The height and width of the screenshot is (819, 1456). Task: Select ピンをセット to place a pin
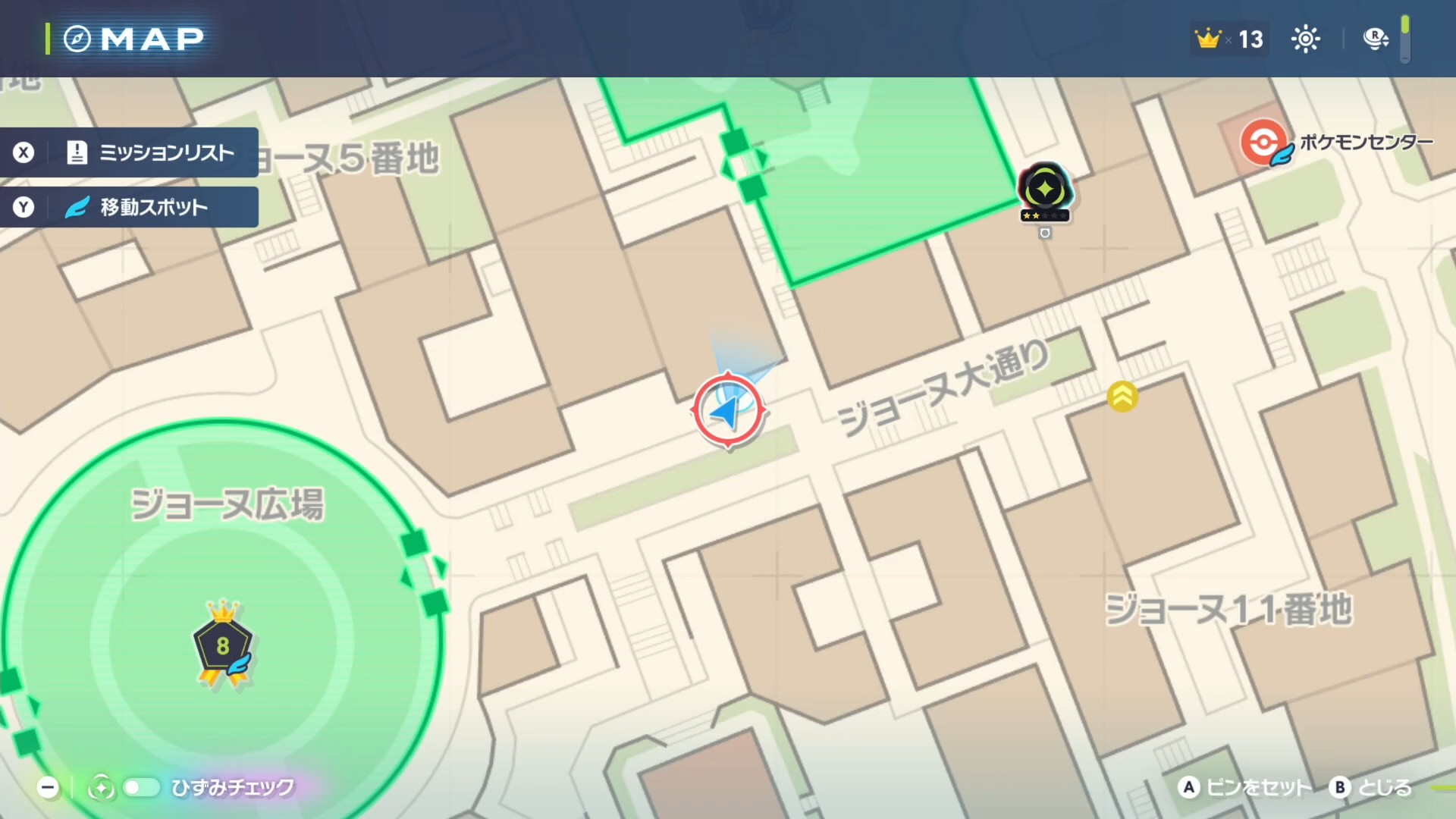click(x=1244, y=788)
